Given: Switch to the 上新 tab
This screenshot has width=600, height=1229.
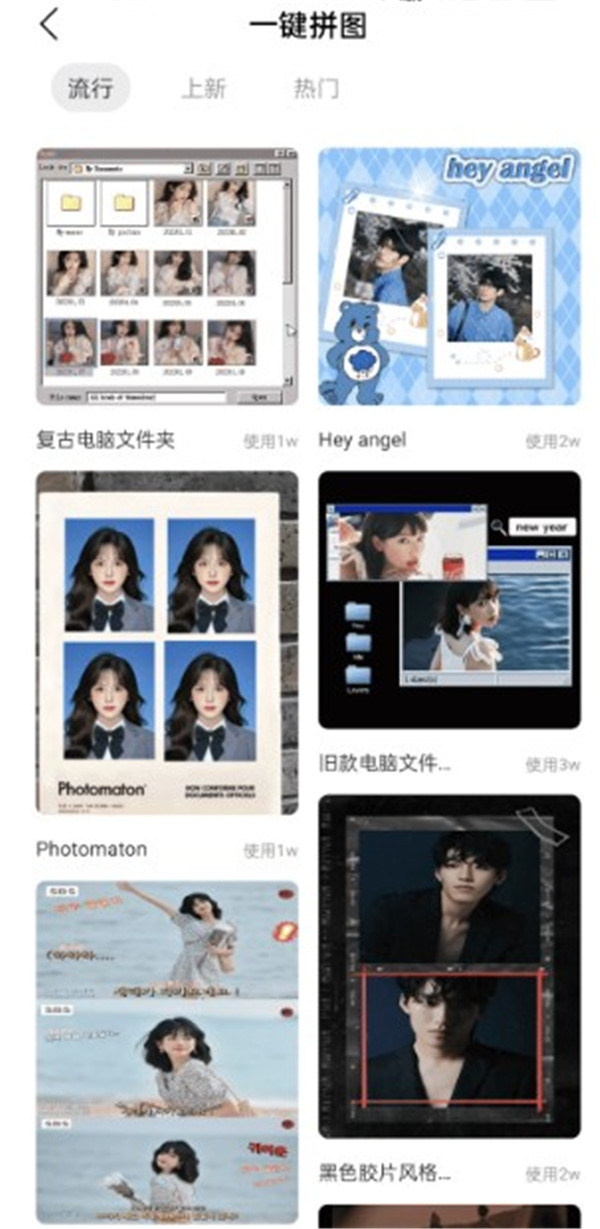Looking at the screenshot, I should 203,88.
